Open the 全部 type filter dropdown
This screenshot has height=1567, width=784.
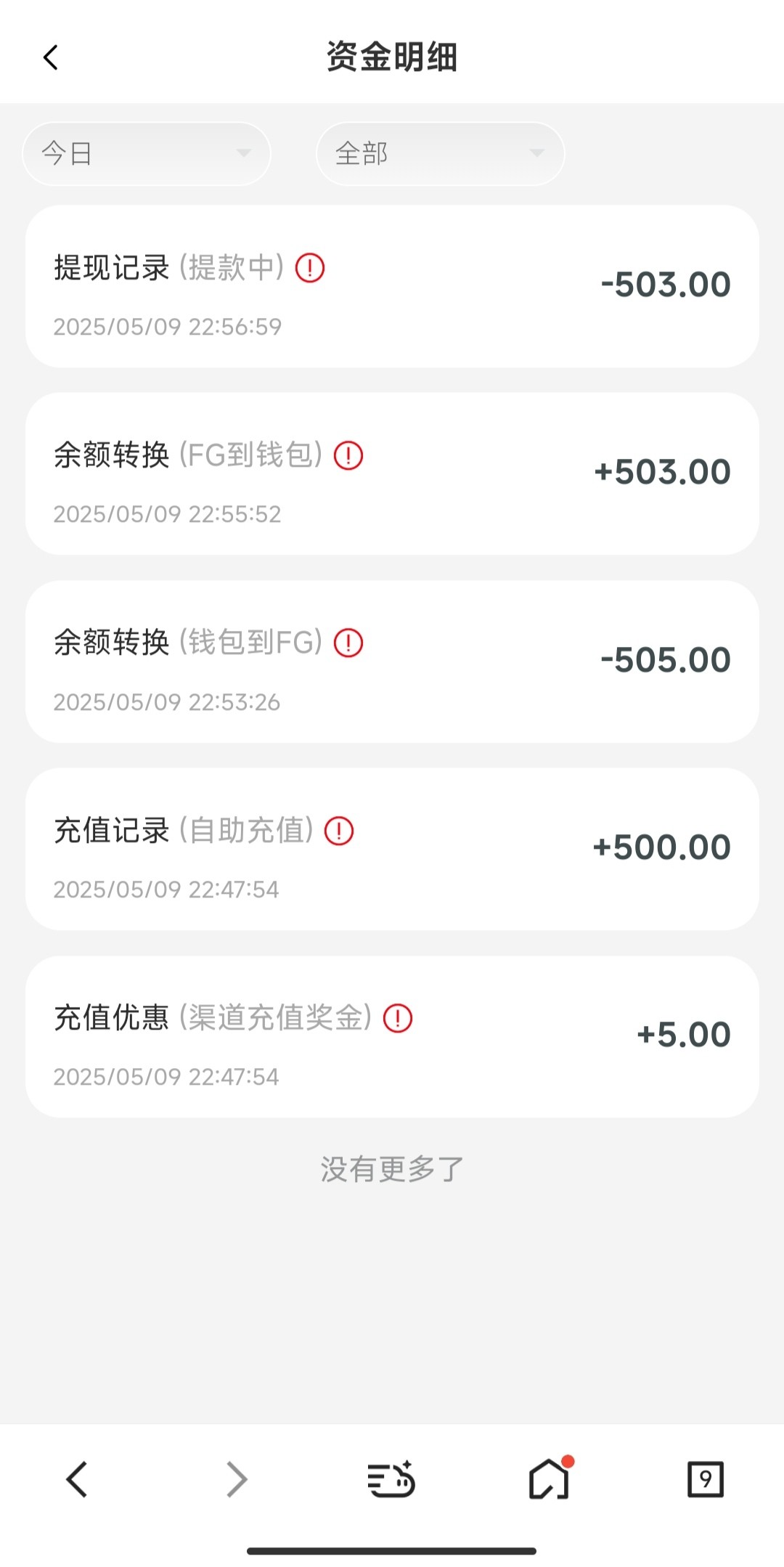[x=440, y=153]
